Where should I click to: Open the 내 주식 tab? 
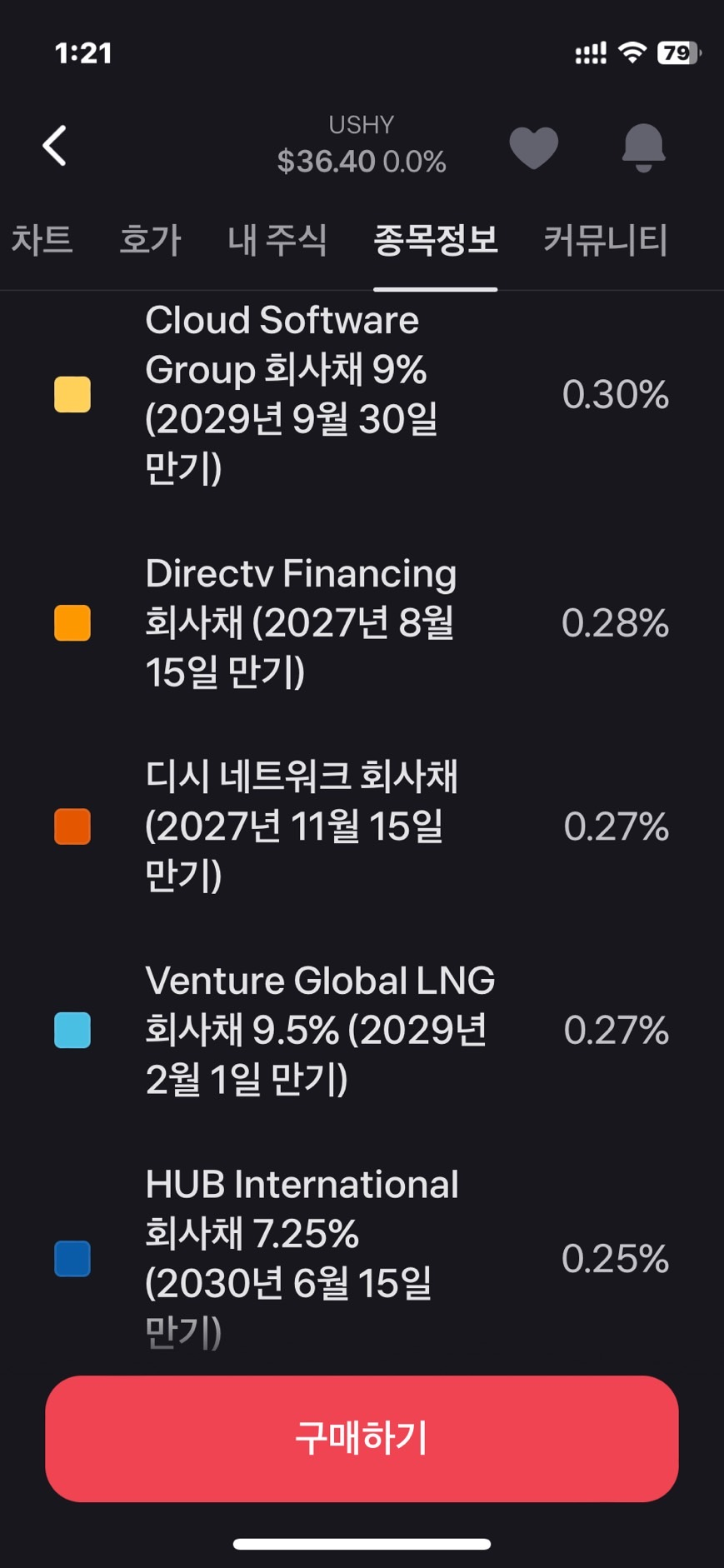277,241
